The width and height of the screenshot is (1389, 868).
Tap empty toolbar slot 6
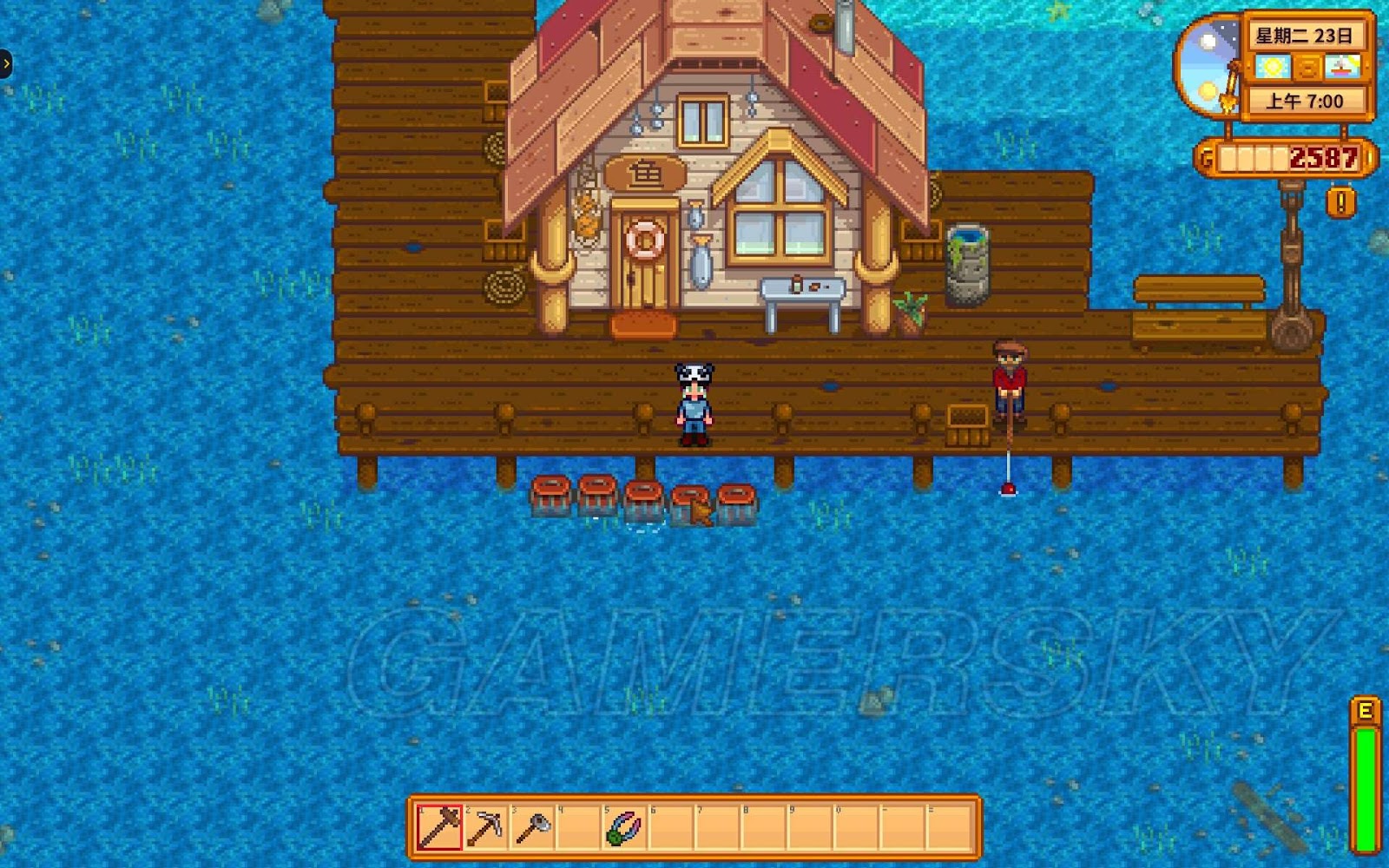tap(671, 827)
